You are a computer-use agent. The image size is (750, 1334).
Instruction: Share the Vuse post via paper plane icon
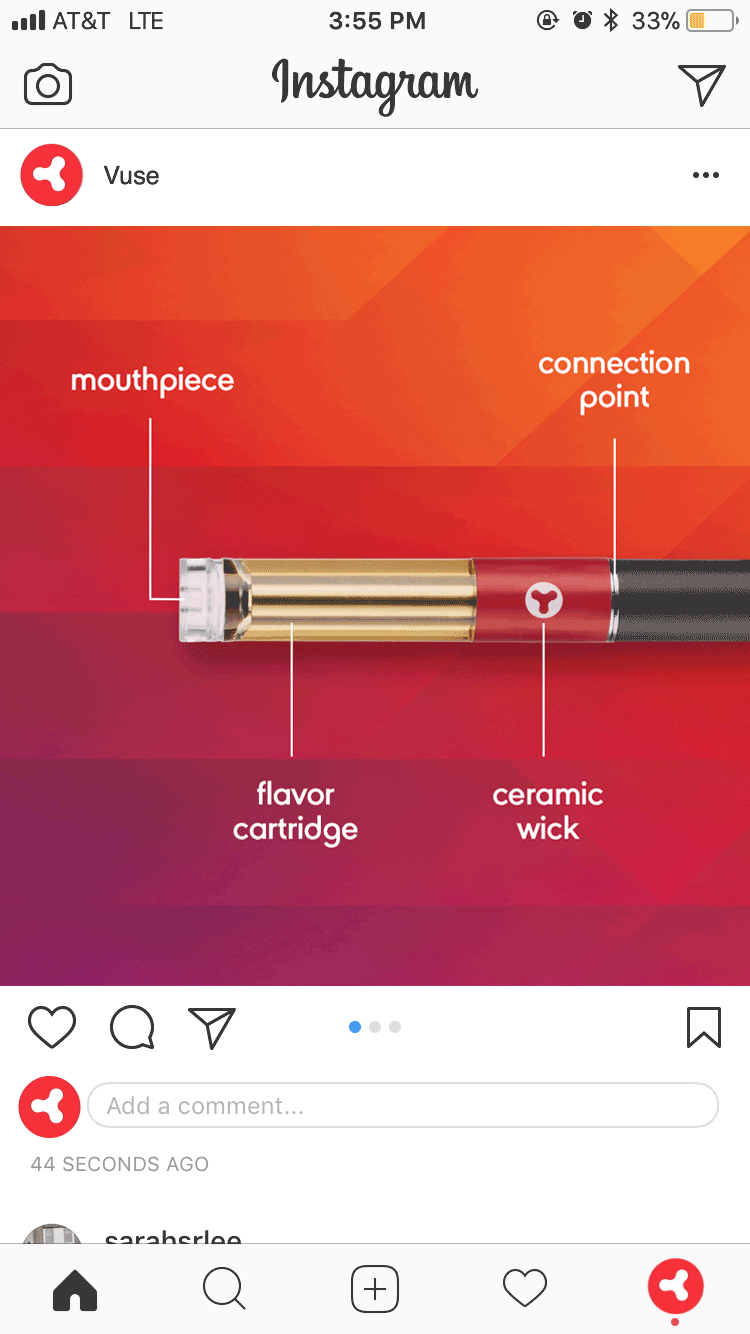tap(212, 1027)
